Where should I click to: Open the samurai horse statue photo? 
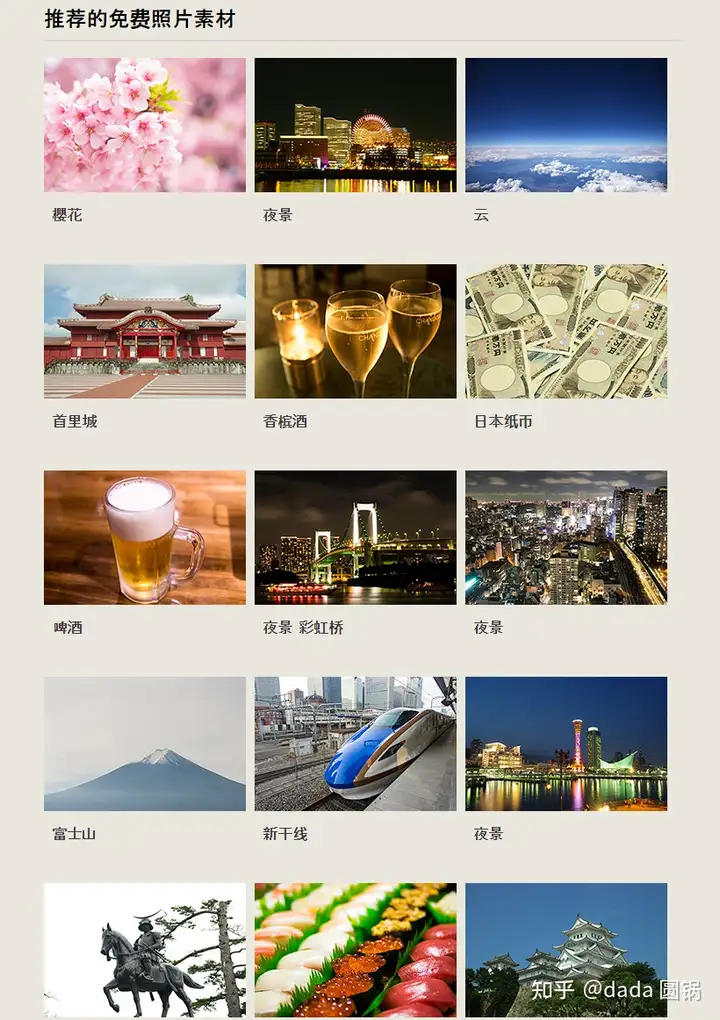click(x=145, y=949)
